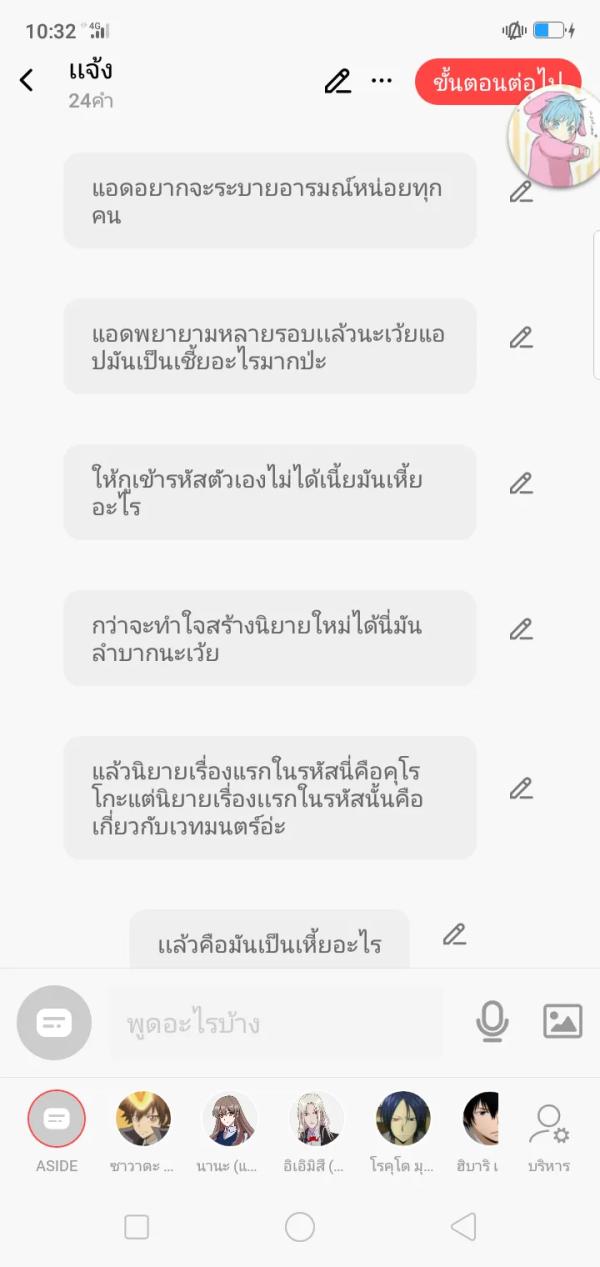The width and height of the screenshot is (600, 1267).
Task: Open the three-dot overflow menu
Action: pyautogui.click(x=382, y=81)
